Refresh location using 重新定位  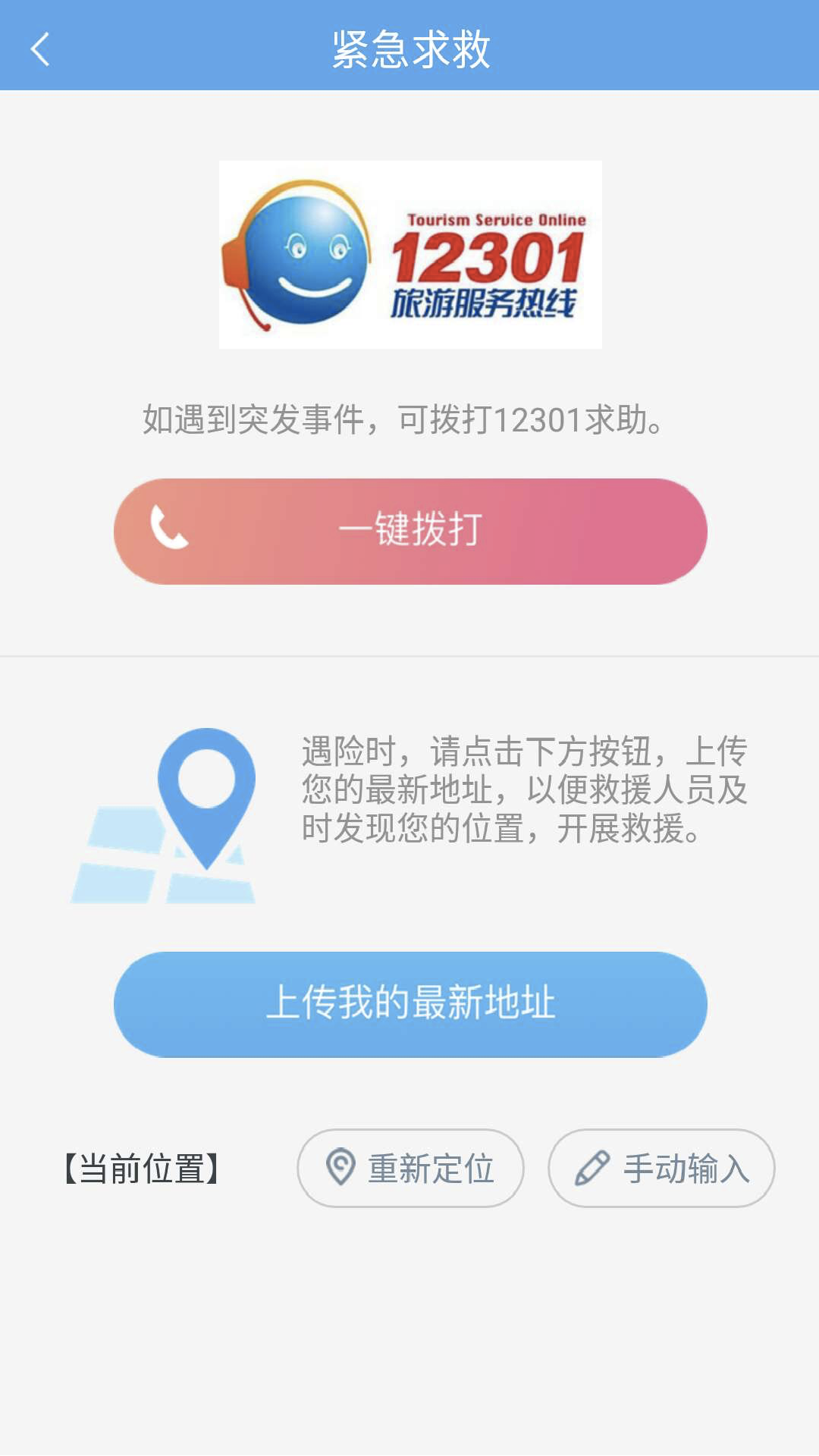click(x=410, y=1168)
